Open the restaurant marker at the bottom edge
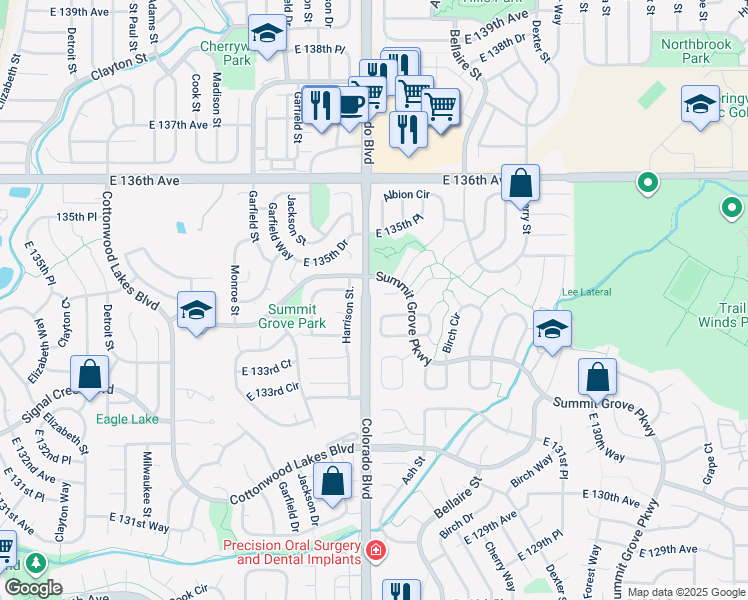This screenshot has width=748, height=600. tap(402, 590)
